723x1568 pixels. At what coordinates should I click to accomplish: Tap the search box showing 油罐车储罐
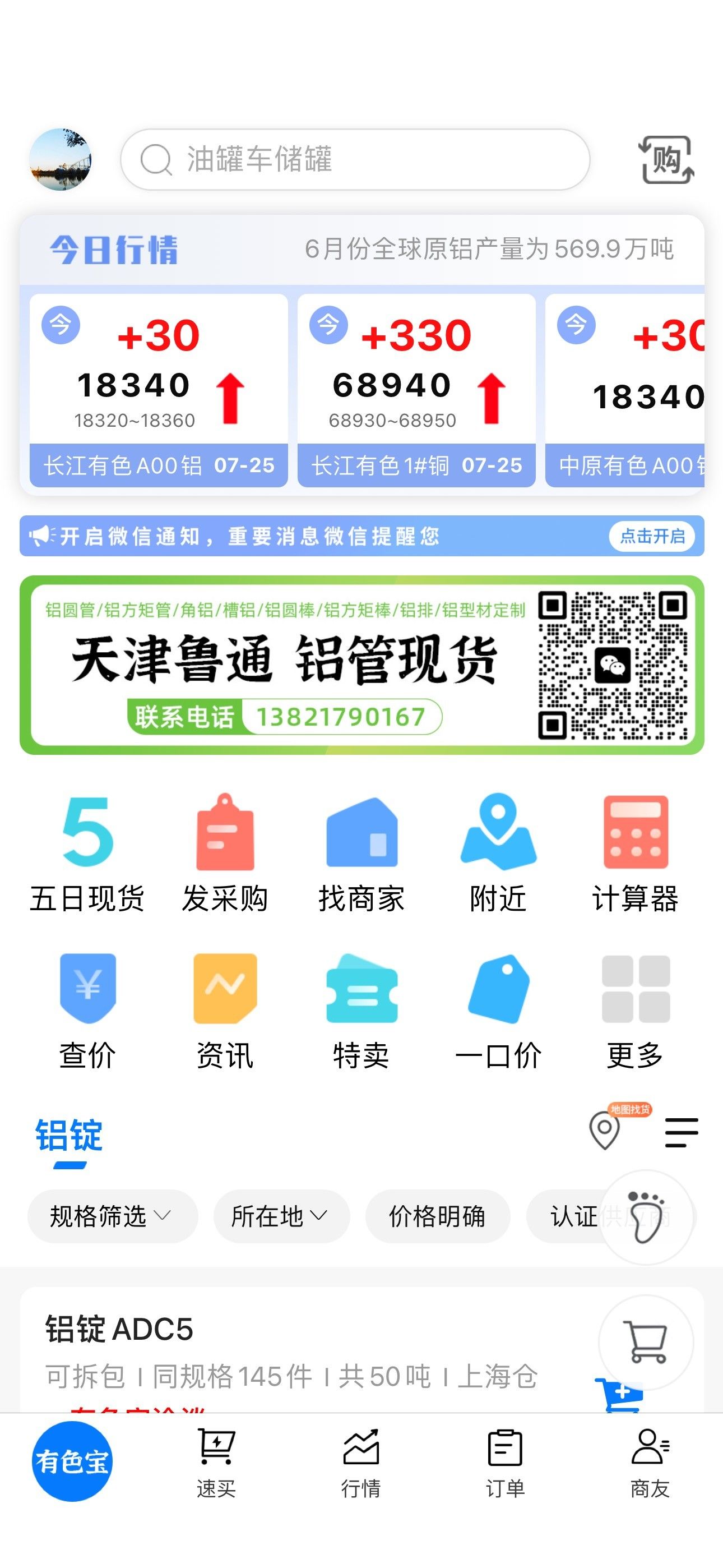click(x=355, y=159)
